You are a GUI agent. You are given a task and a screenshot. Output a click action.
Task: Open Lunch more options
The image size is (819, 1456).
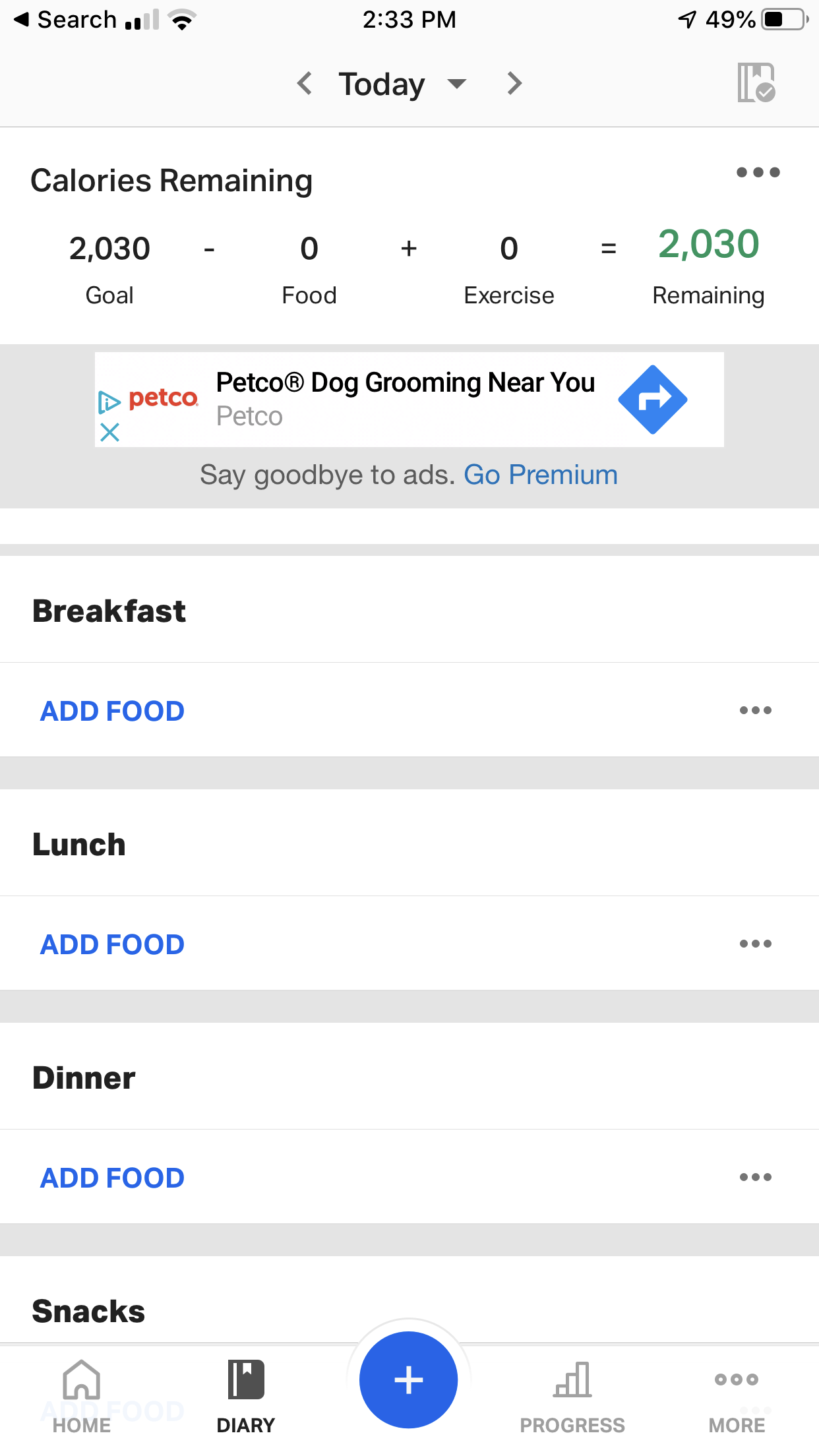tap(755, 944)
